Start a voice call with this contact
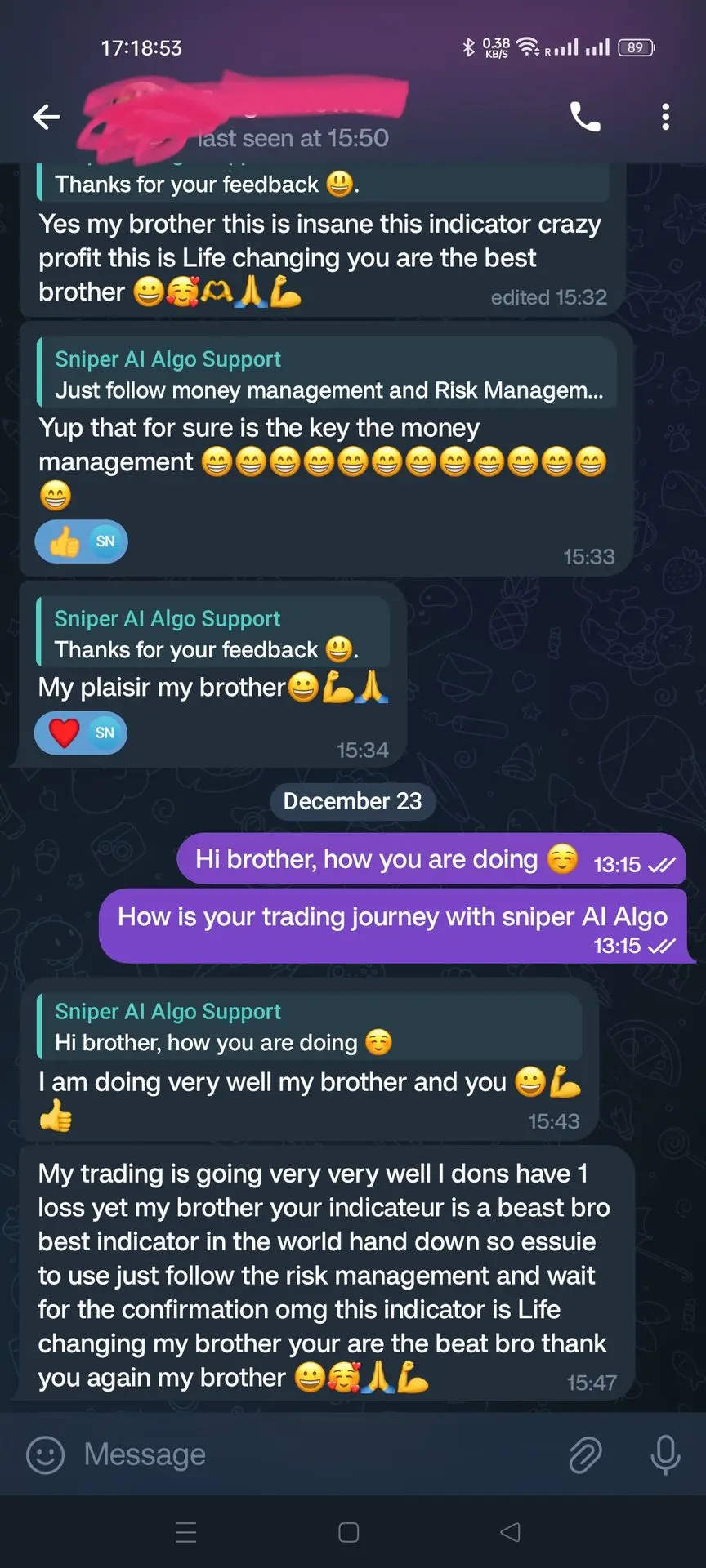706x1568 pixels. pos(585,118)
